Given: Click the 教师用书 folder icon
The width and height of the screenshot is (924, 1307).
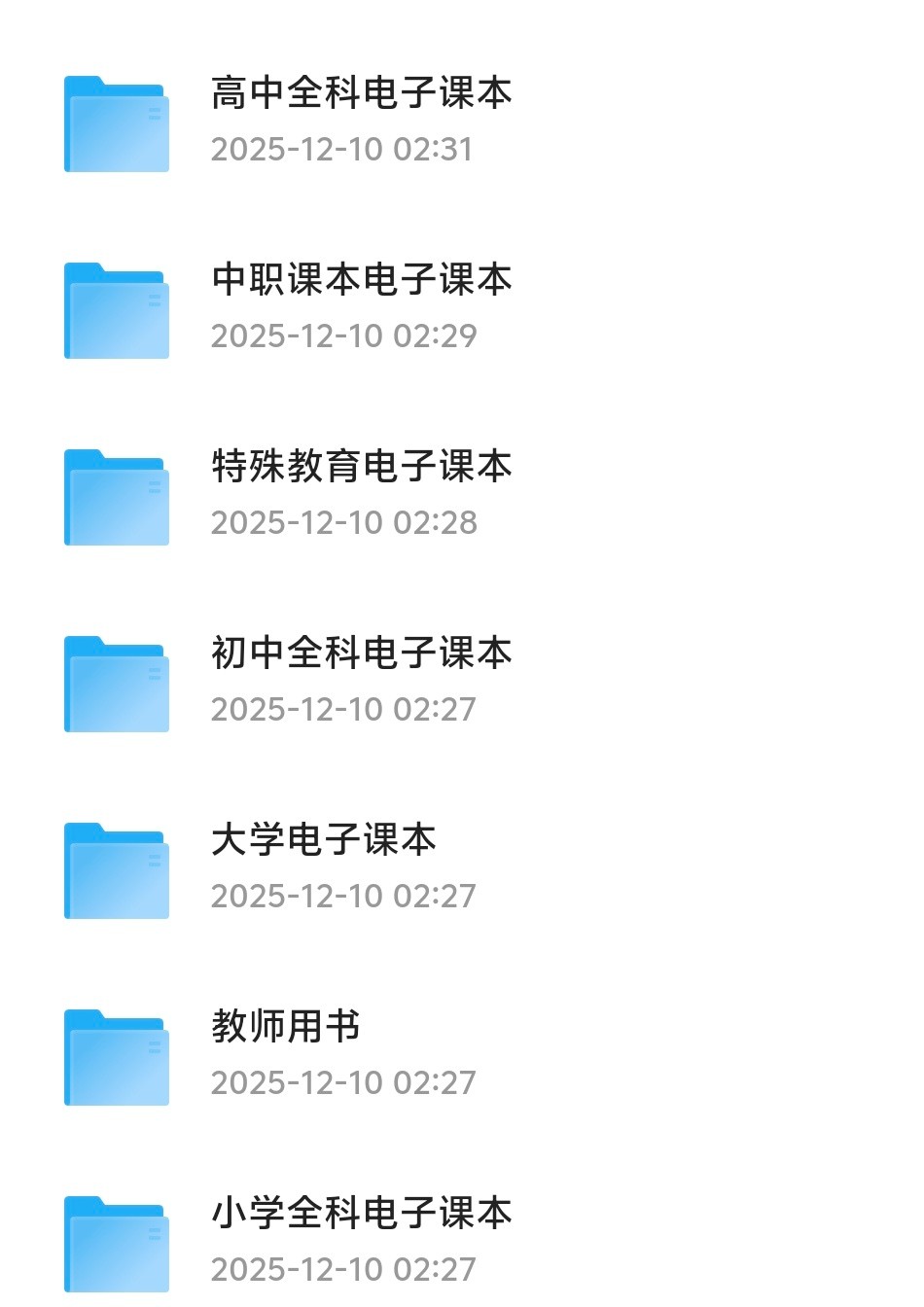Looking at the screenshot, I should (116, 1056).
